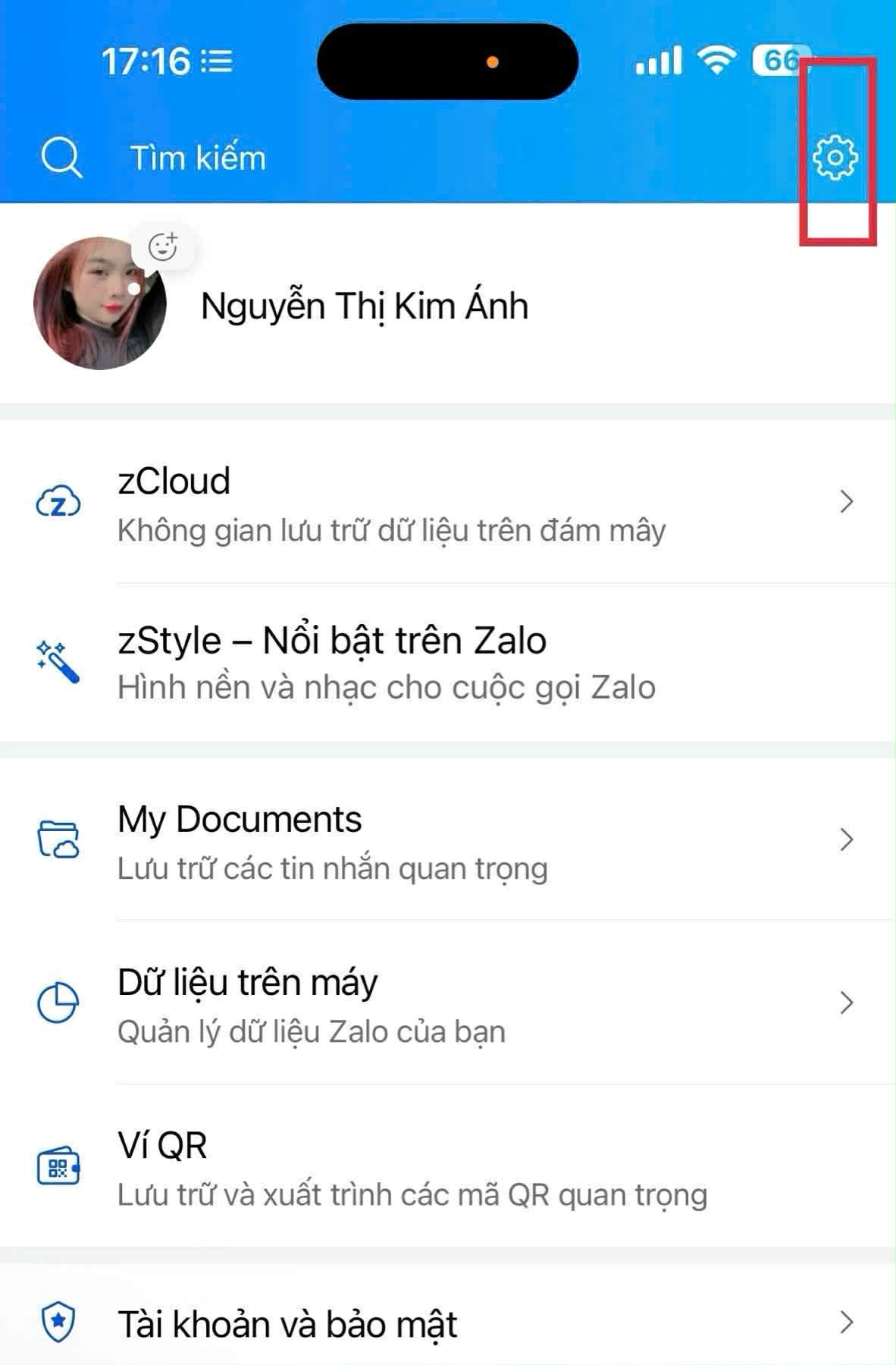Select Dữ liệu trên máy
The width and height of the screenshot is (896, 1365).
click(447, 1005)
